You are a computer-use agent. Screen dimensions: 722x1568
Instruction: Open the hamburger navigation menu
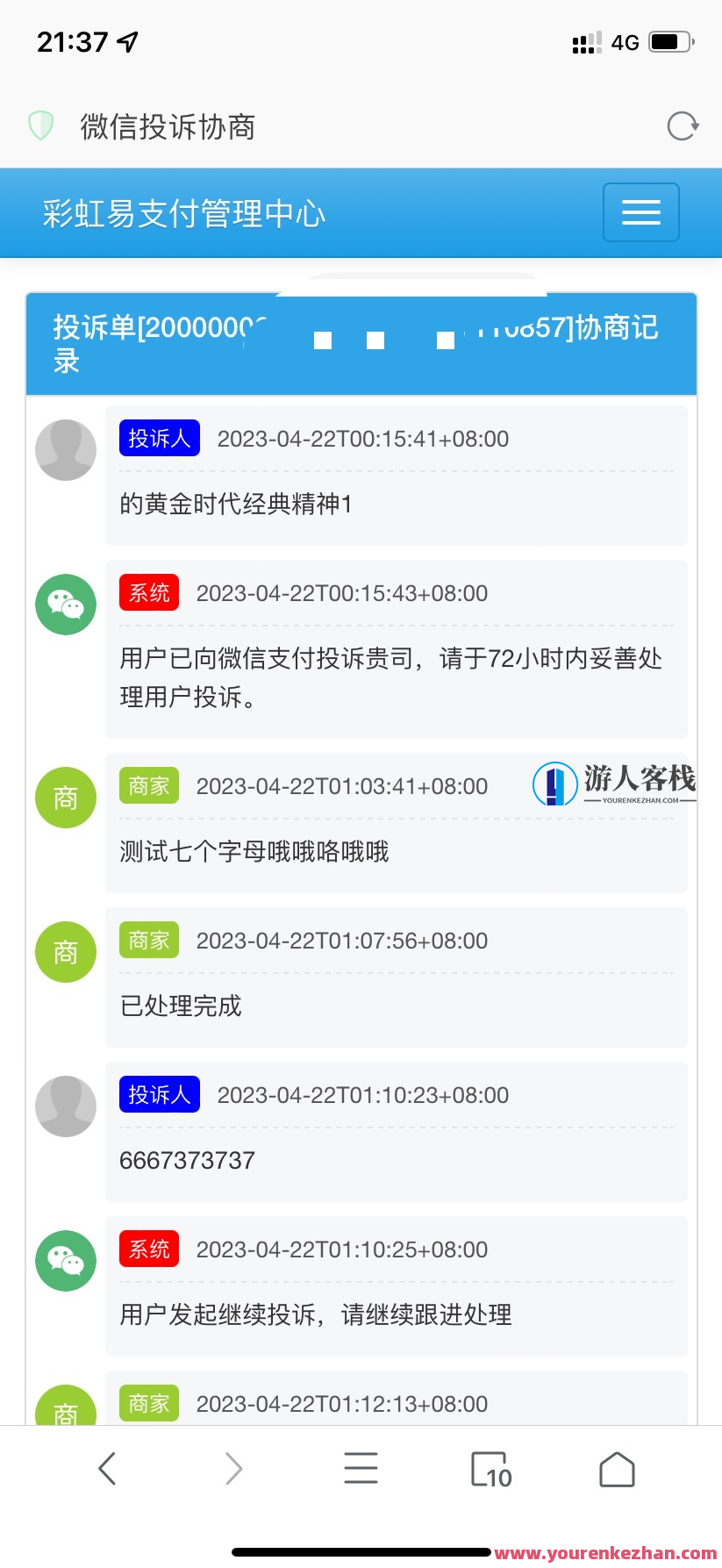tap(640, 212)
